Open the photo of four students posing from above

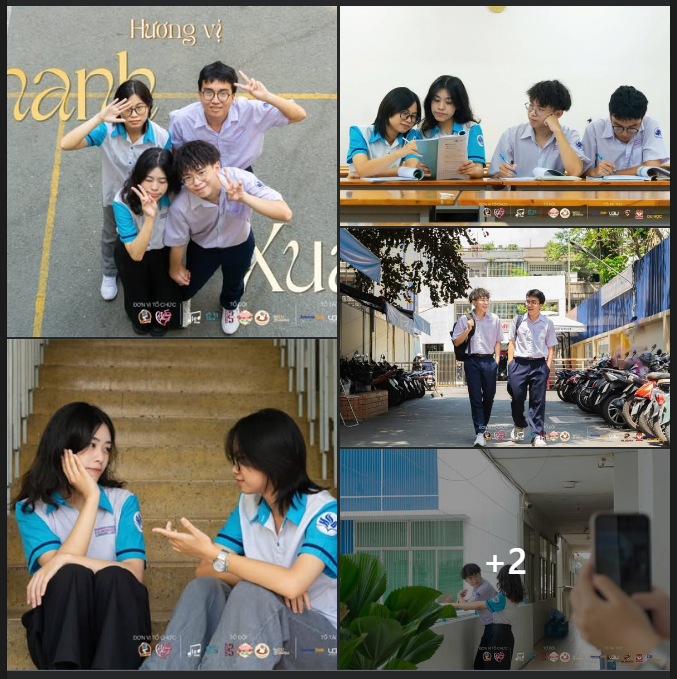pyautogui.click(x=171, y=171)
